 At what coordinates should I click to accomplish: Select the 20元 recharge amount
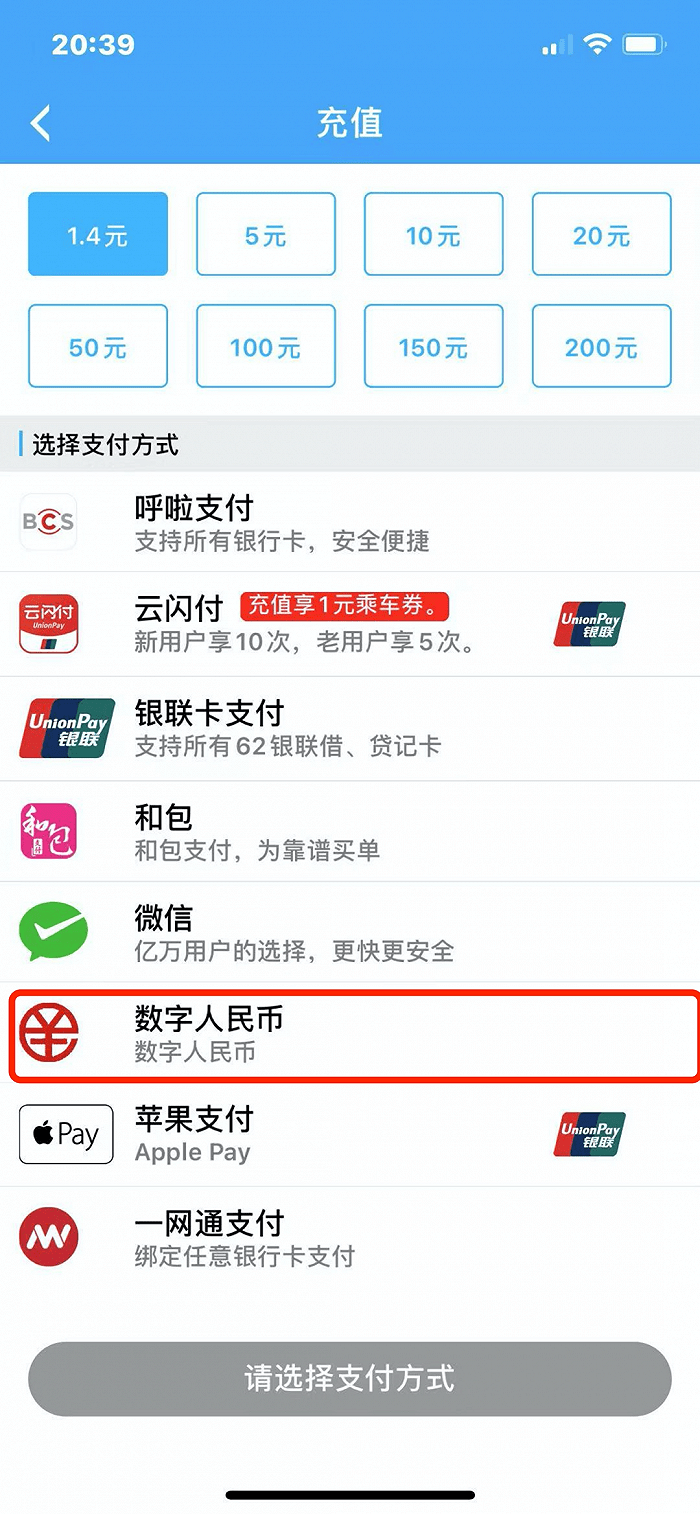tap(602, 234)
